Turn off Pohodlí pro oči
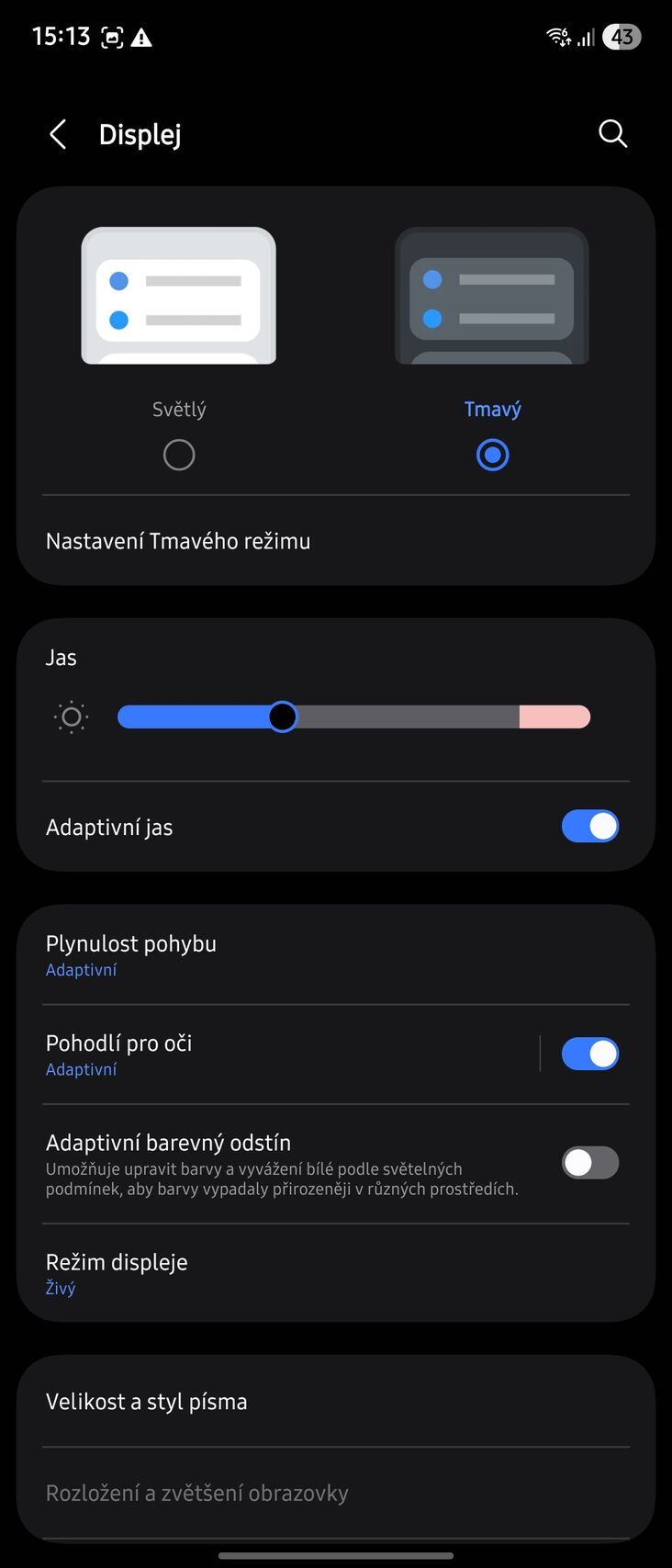The image size is (672, 1568). point(590,1053)
